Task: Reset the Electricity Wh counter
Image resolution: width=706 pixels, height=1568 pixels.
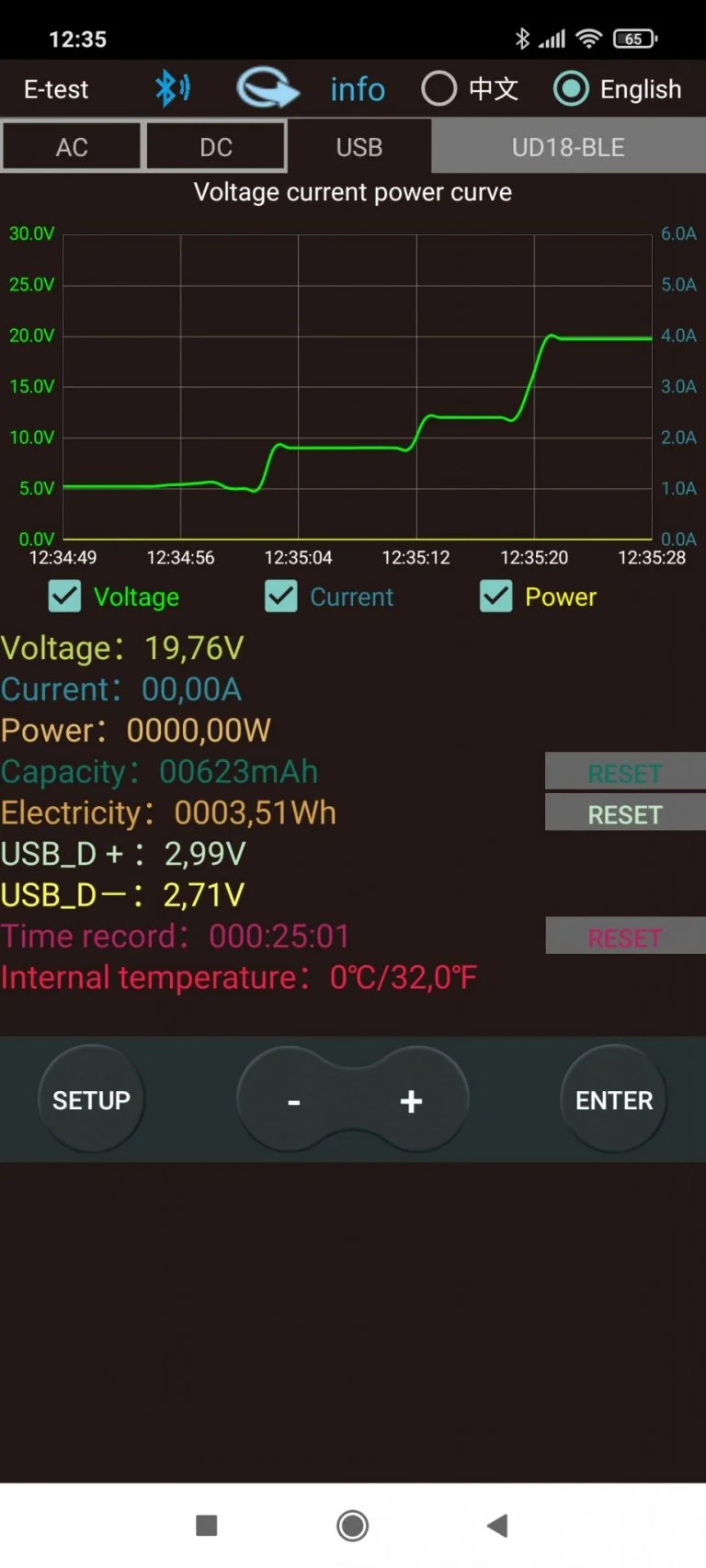Action: (624, 812)
